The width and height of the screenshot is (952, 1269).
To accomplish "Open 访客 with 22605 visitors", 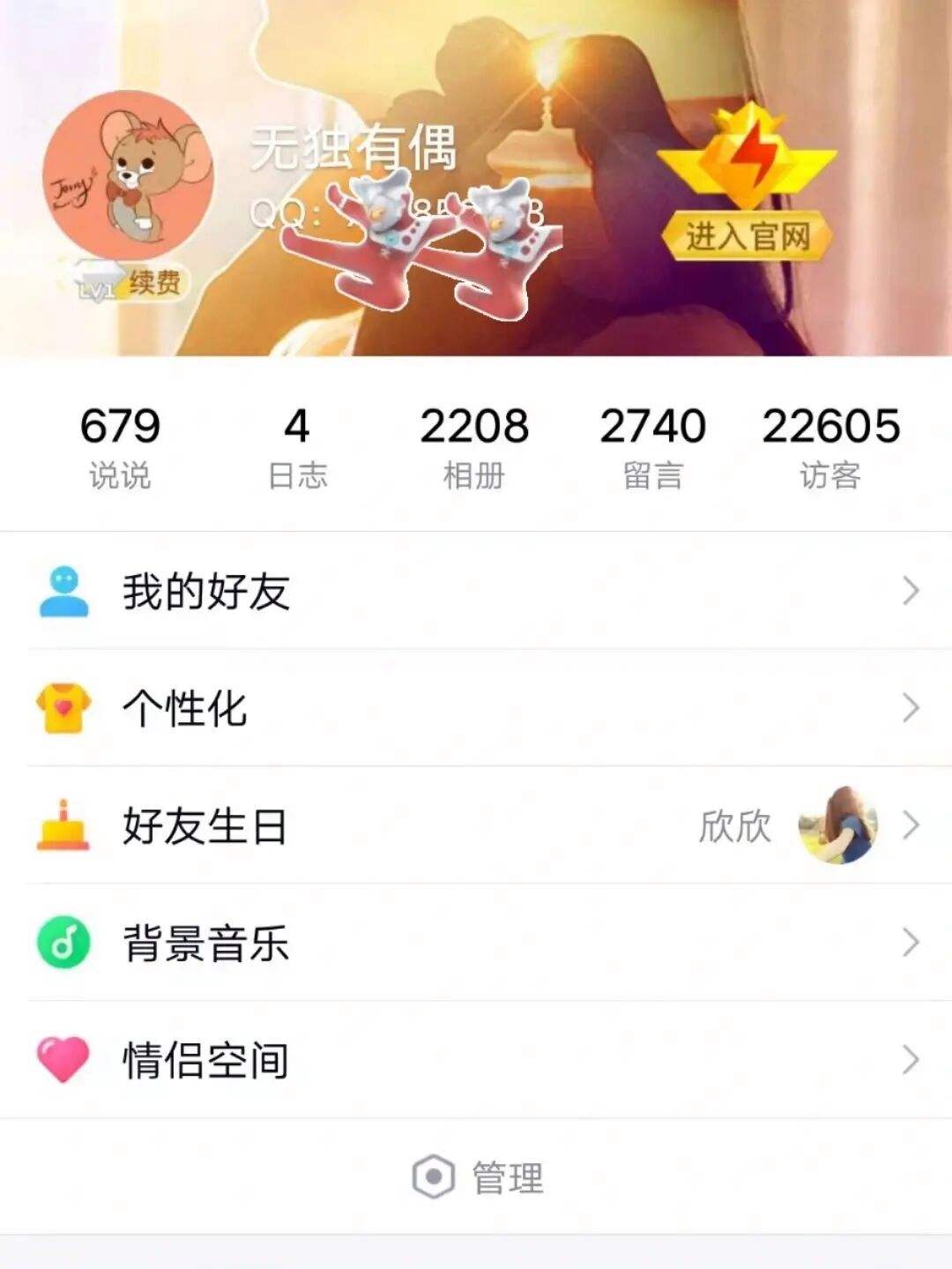I will 830,446.
